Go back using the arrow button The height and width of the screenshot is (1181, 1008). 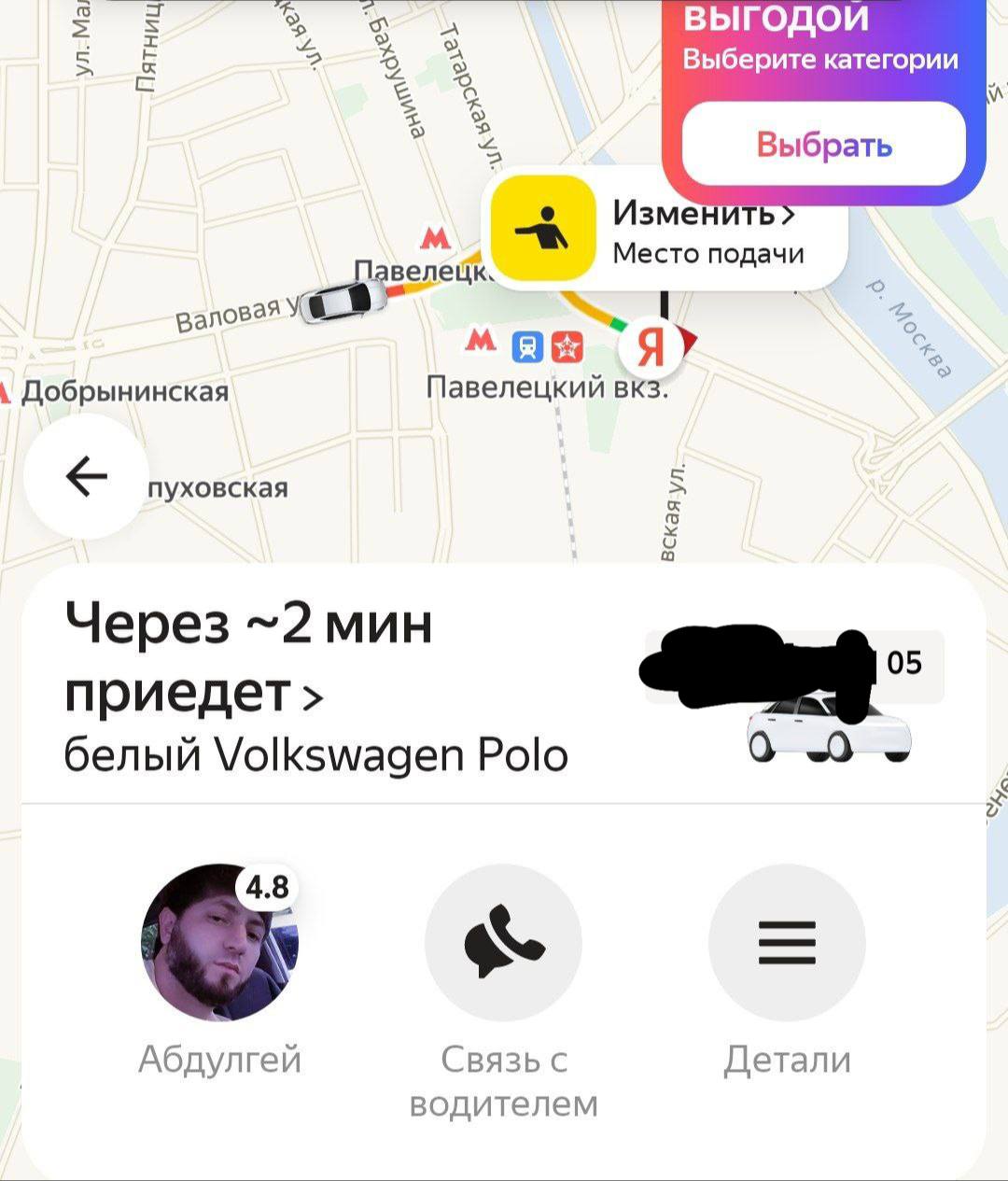tap(86, 477)
